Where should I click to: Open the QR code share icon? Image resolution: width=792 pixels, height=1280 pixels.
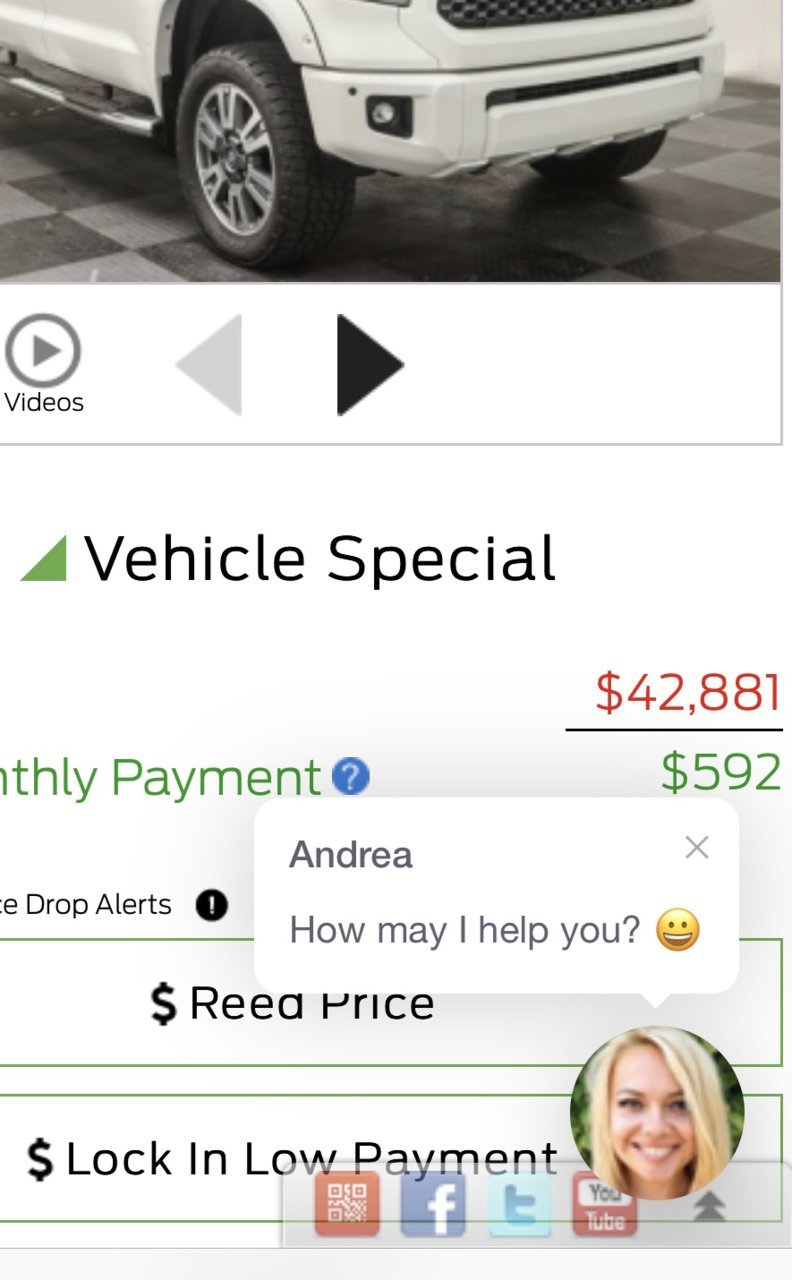[x=347, y=1203]
